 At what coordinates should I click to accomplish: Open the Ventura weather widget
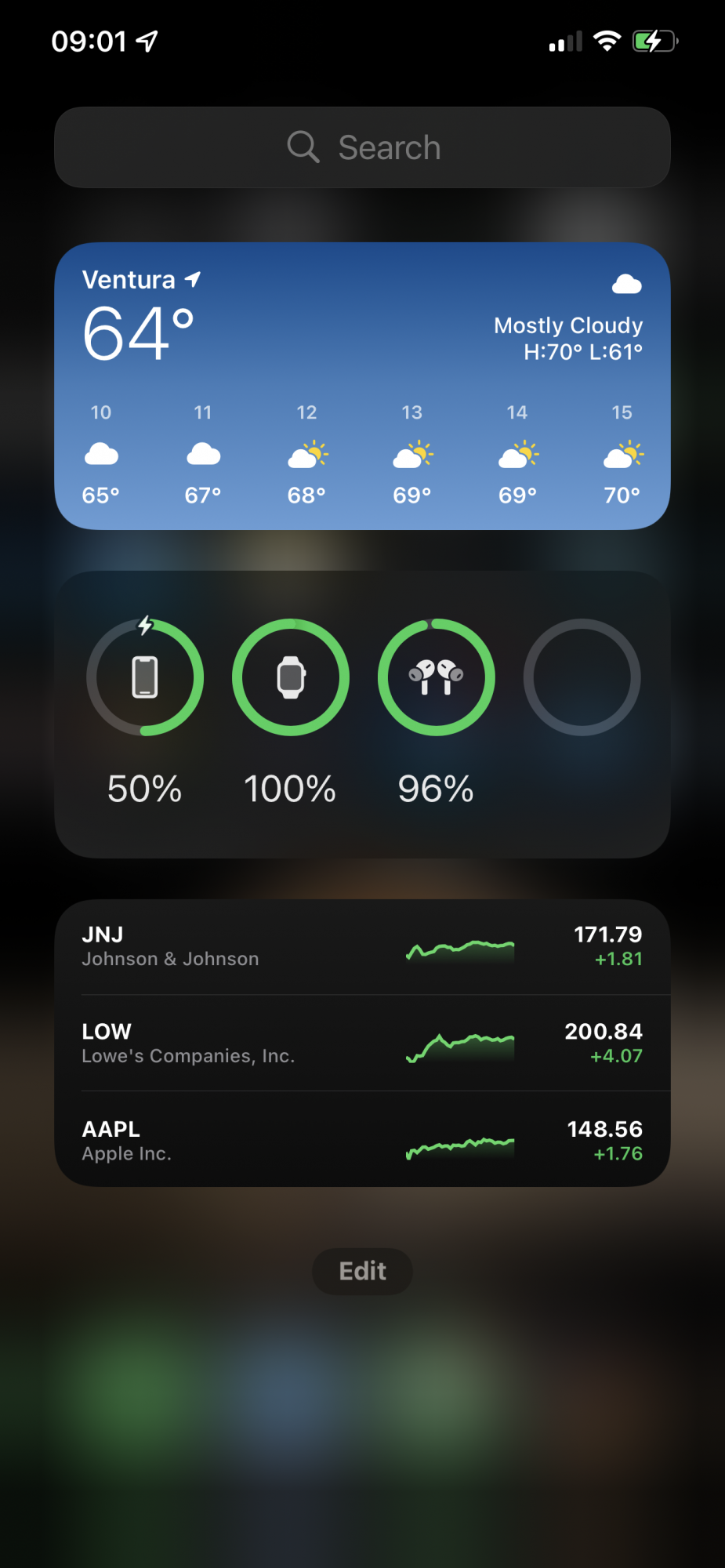(362, 386)
